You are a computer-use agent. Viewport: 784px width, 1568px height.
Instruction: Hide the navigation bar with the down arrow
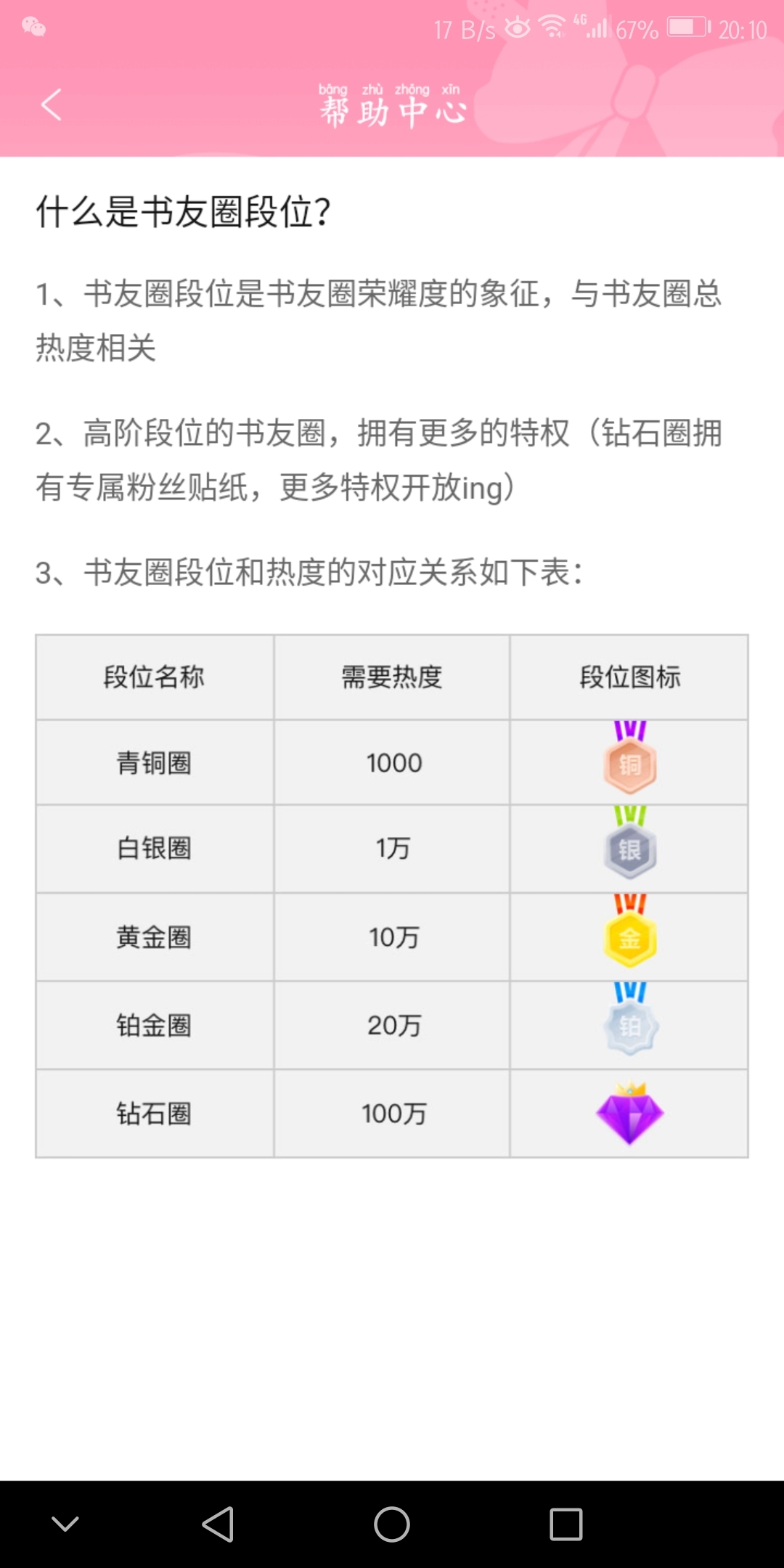(65, 1524)
